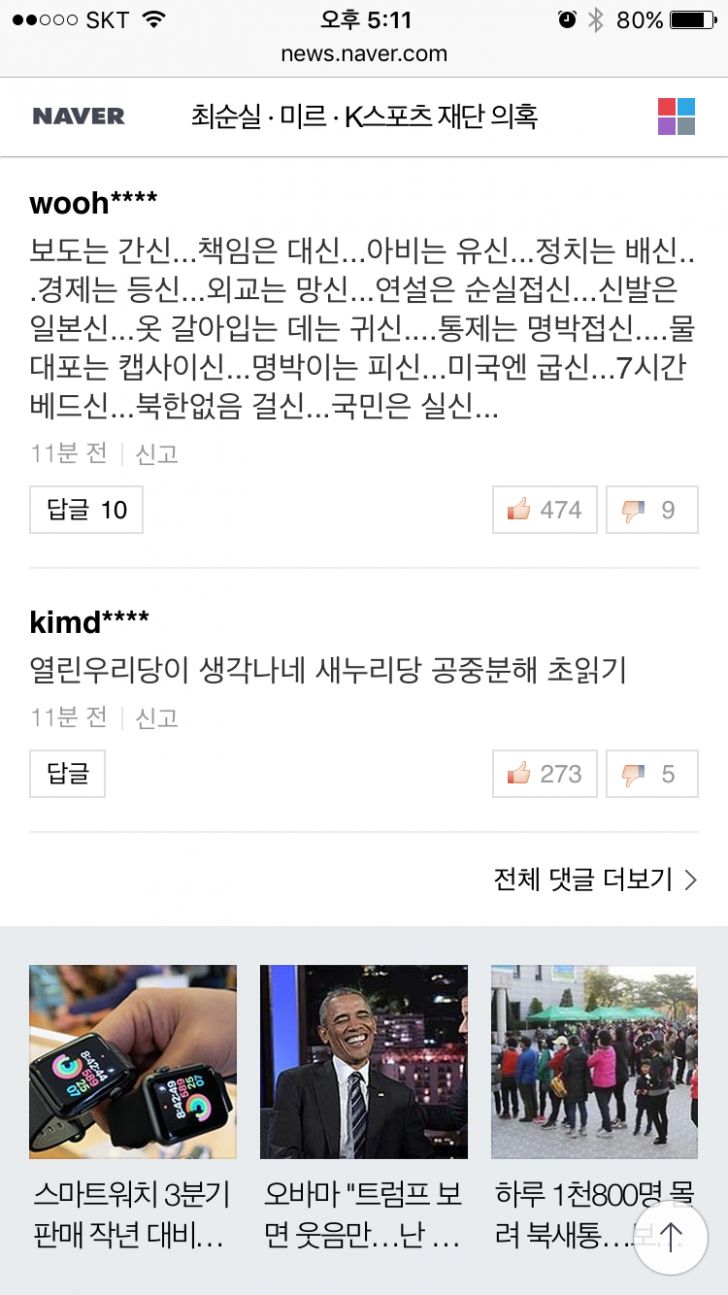
Task: Report kimd**** comment via 신고
Action: pyautogui.click(x=157, y=718)
